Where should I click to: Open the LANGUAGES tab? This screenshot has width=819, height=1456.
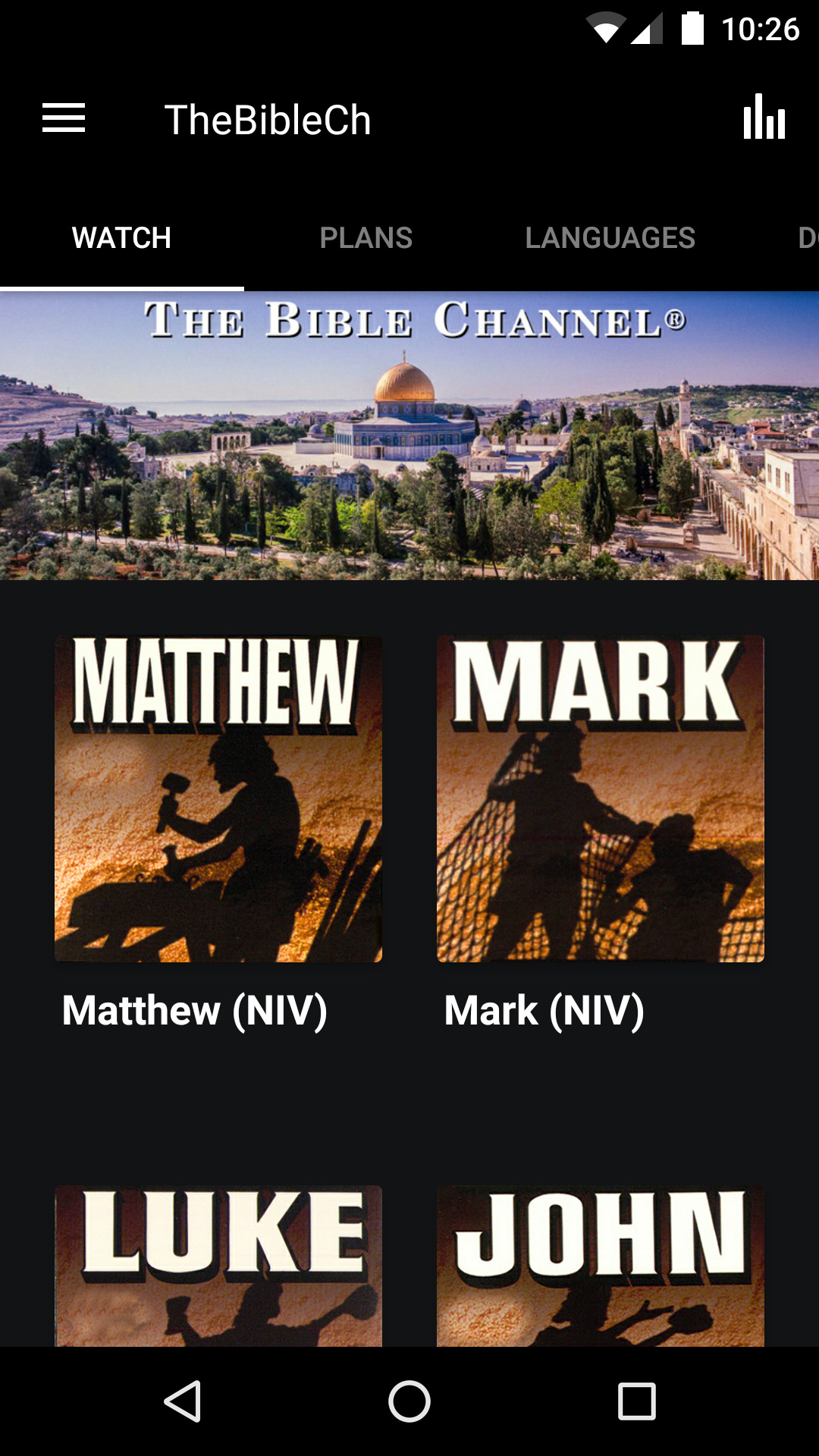pyautogui.click(x=610, y=237)
